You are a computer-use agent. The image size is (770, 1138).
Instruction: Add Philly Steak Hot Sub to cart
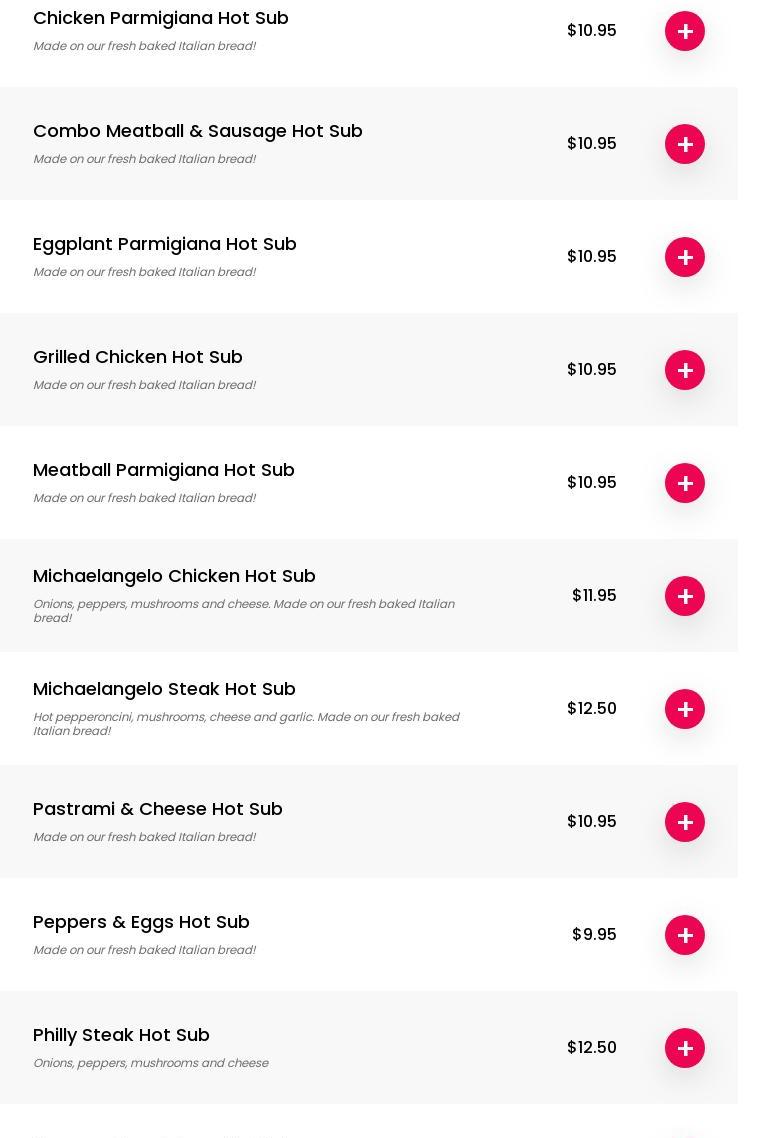pyautogui.click(x=685, y=1048)
